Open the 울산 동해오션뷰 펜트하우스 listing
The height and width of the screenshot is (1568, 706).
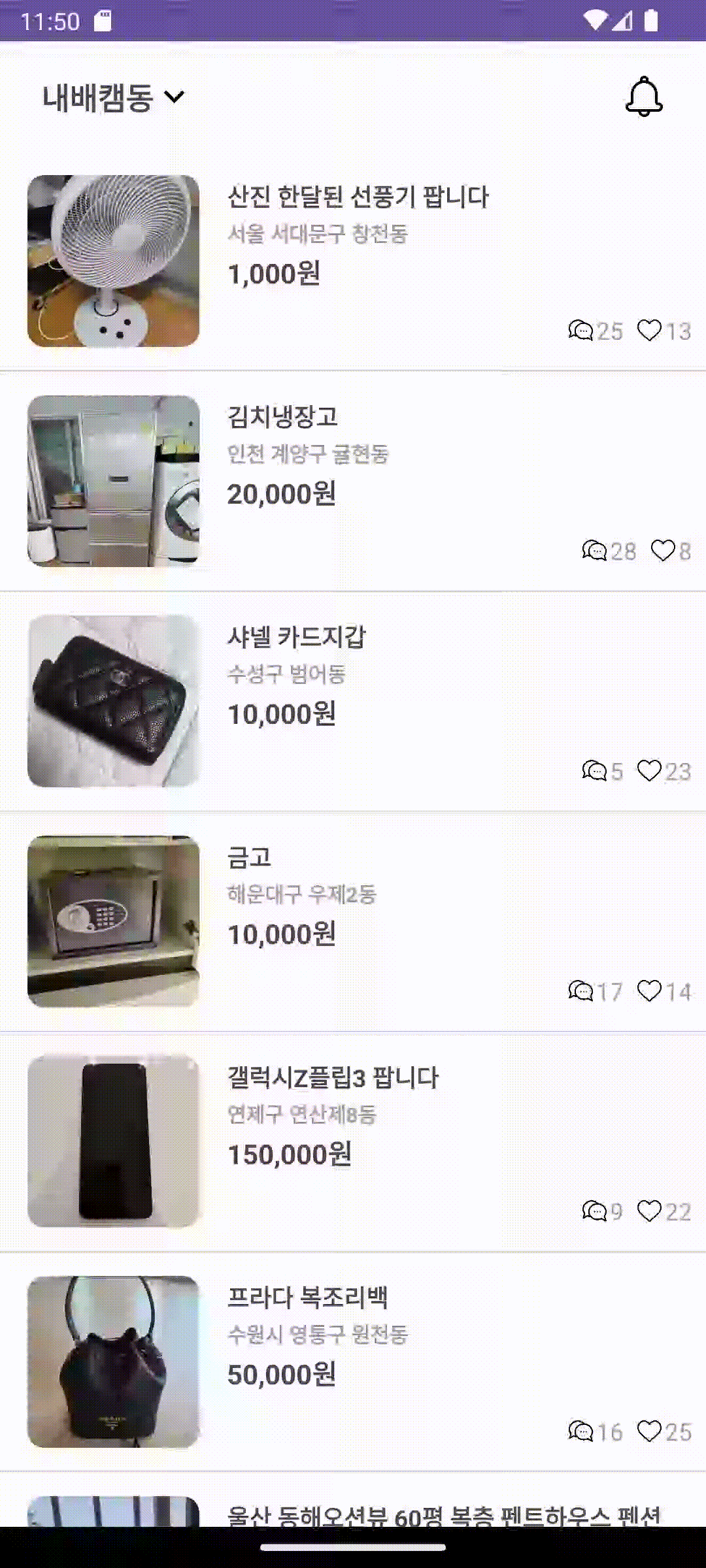(443, 1513)
